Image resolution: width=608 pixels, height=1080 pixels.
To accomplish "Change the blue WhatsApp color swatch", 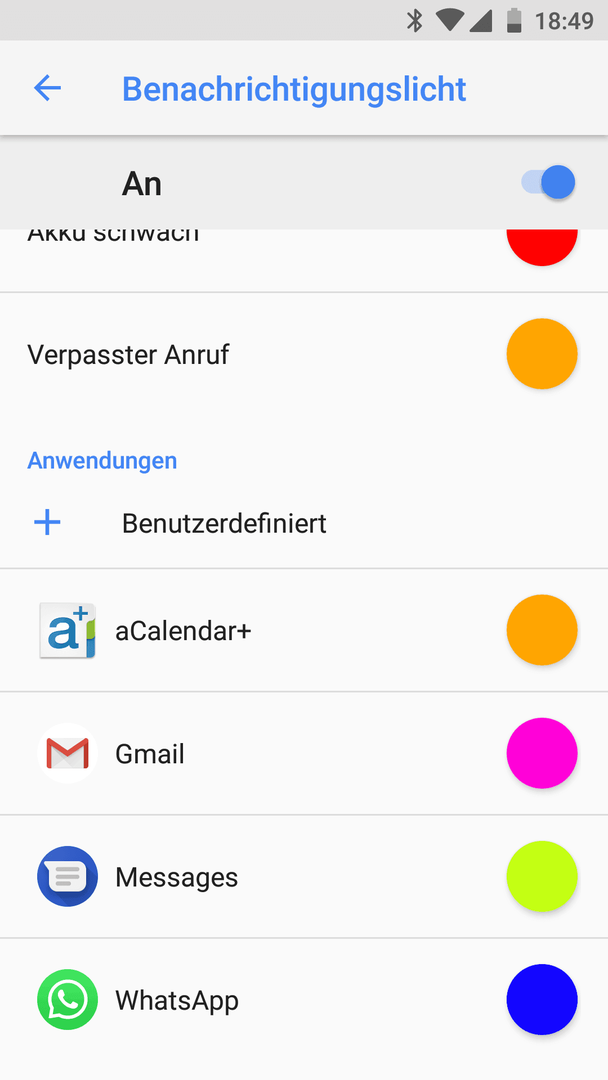I will [x=542, y=1000].
